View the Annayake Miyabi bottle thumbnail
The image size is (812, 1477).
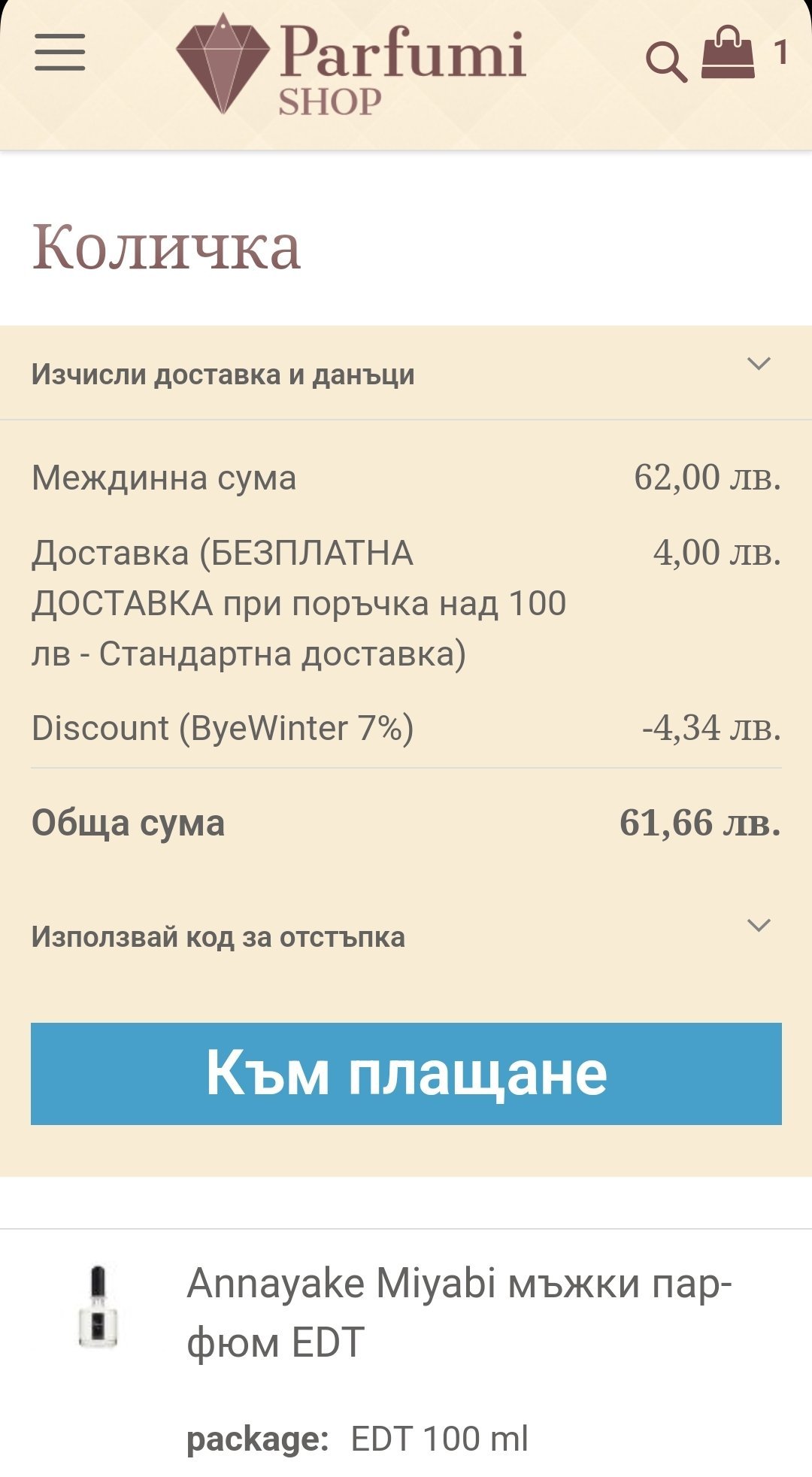pyautogui.click(x=98, y=1307)
